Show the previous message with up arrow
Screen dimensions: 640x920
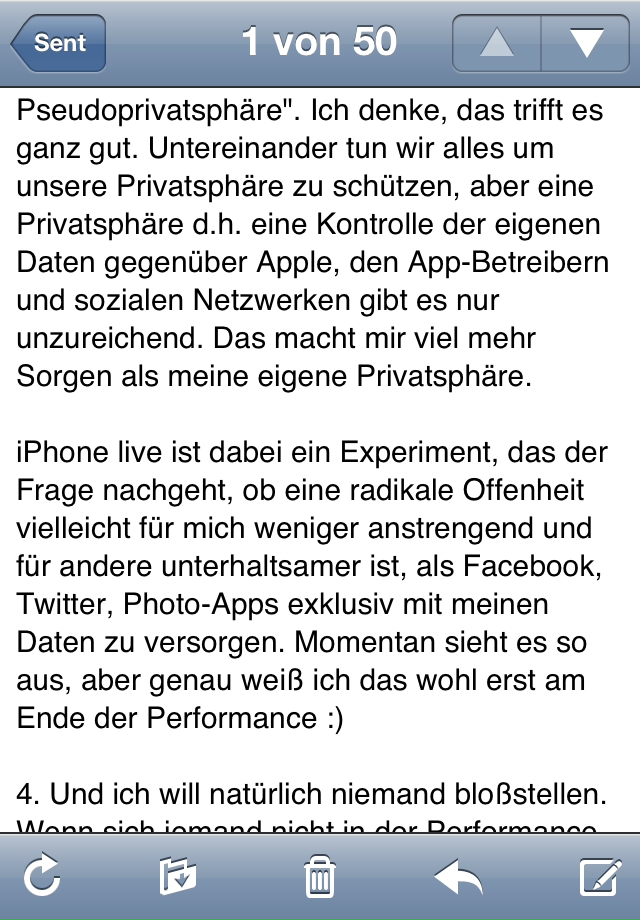pos(497,43)
